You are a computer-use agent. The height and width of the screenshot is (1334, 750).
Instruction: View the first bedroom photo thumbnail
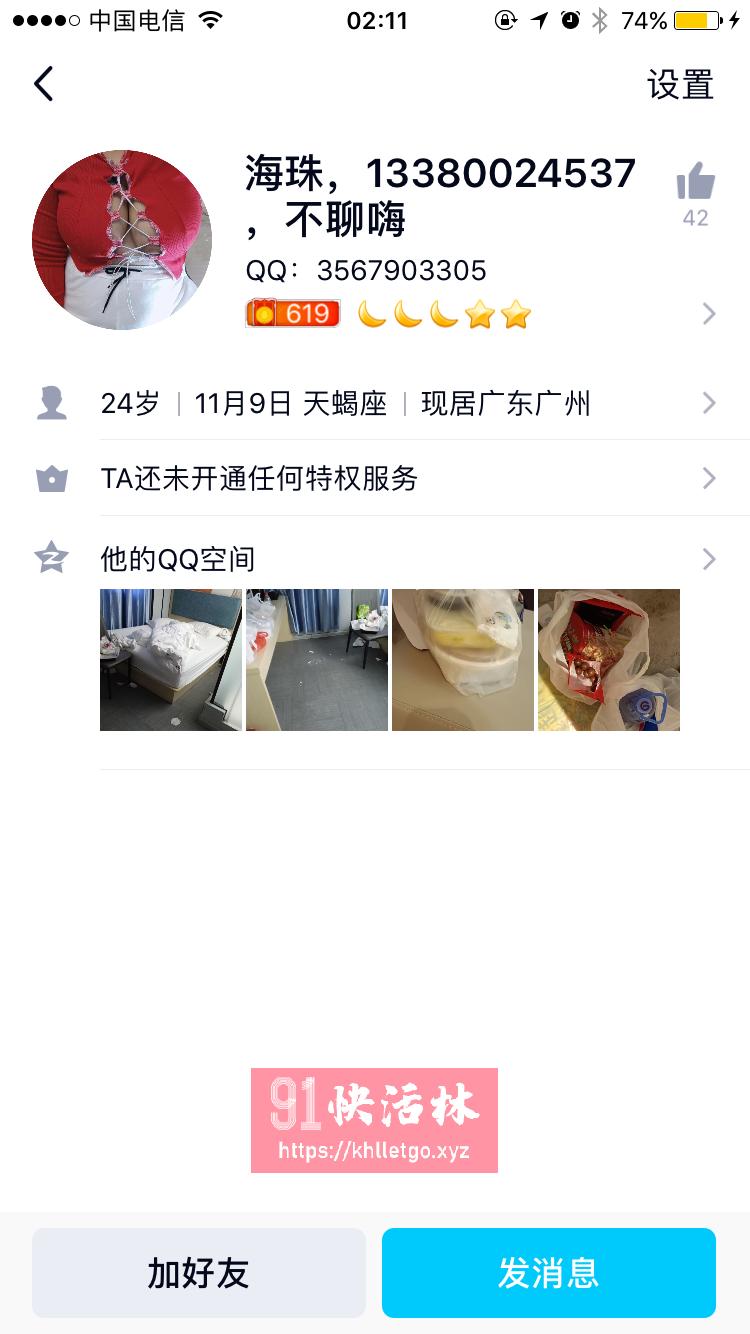point(169,658)
